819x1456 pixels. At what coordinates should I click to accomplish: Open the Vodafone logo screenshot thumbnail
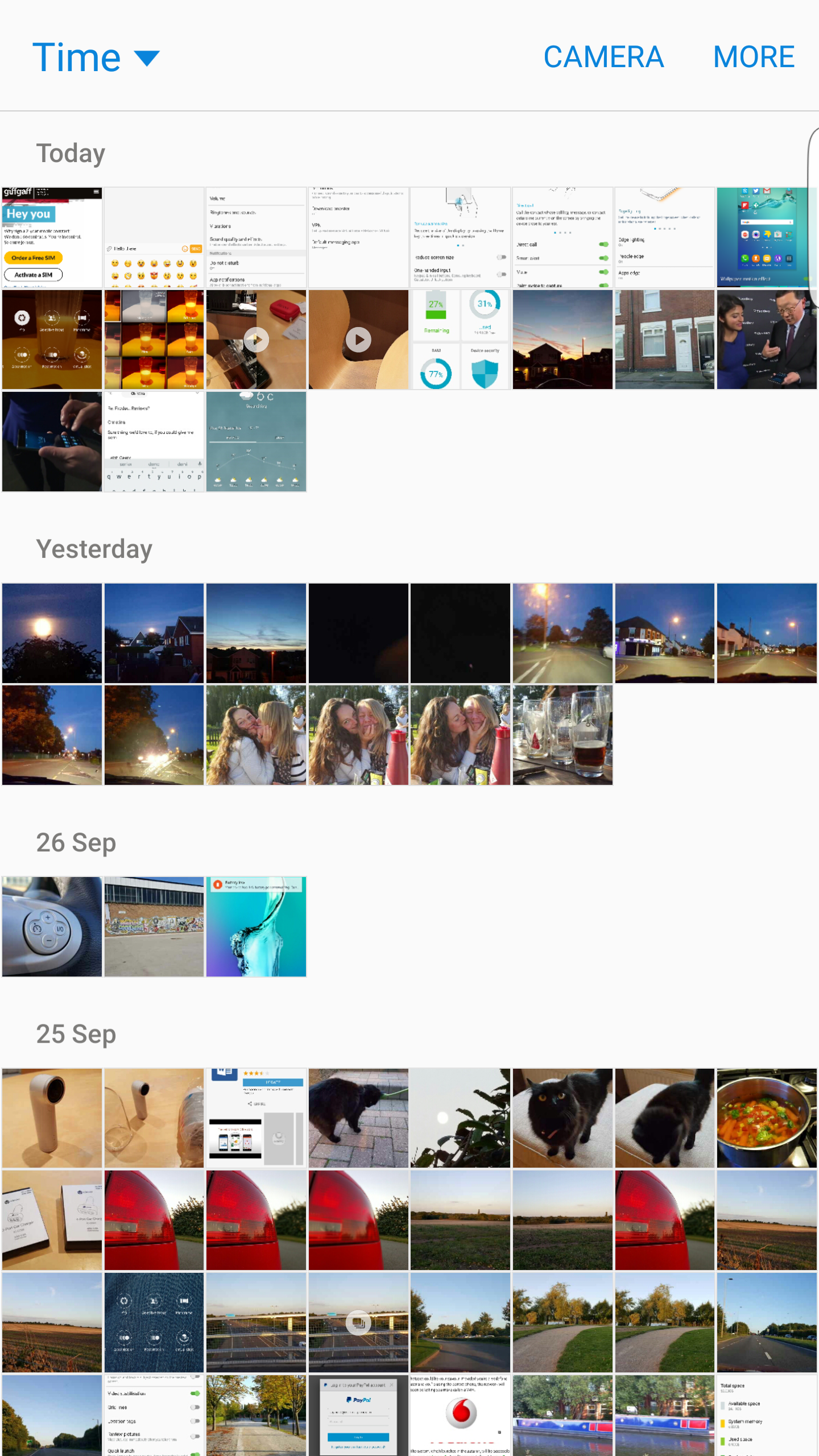tap(460, 1416)
